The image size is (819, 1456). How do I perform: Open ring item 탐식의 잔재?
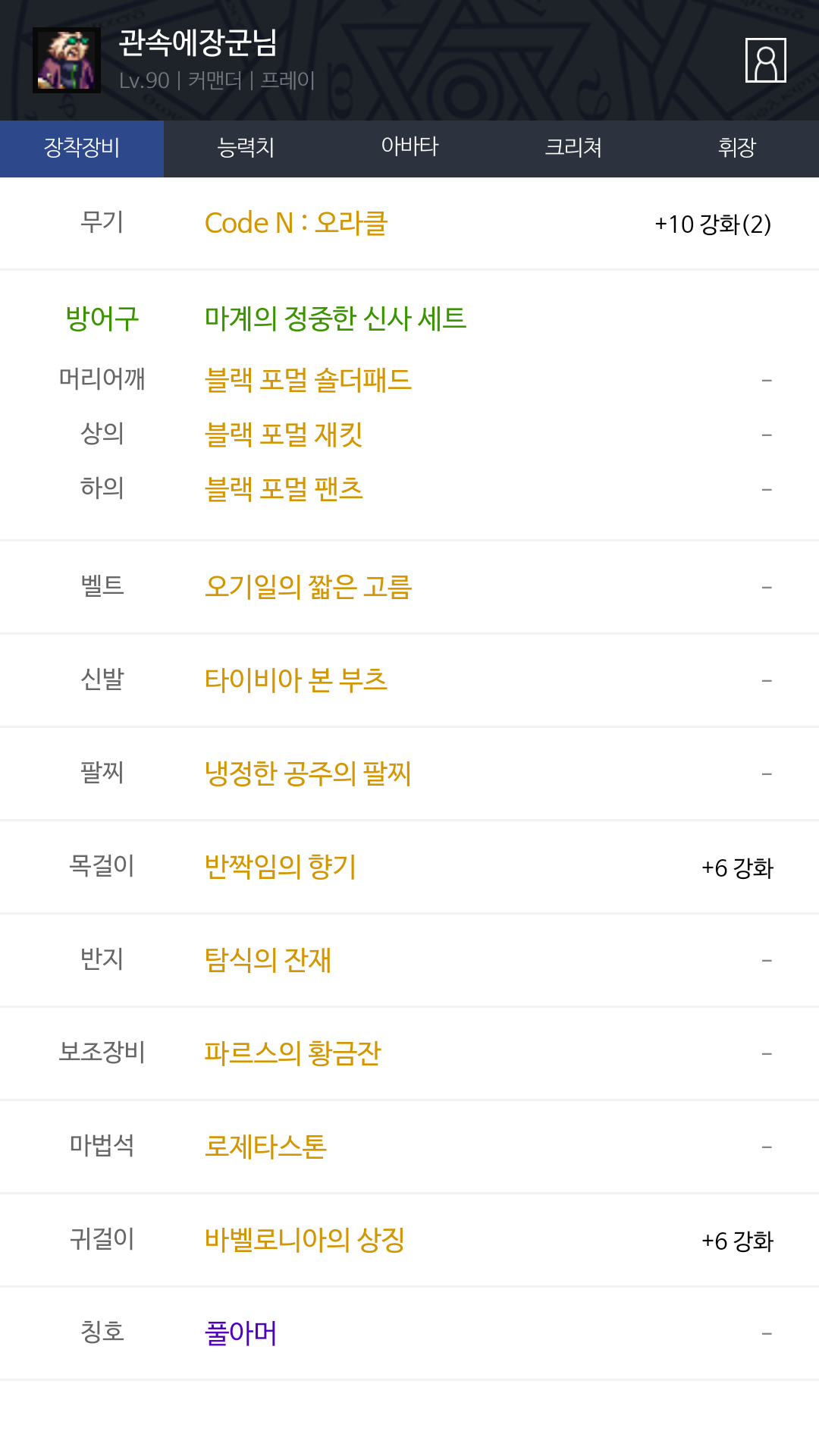[x=268, y=960]
